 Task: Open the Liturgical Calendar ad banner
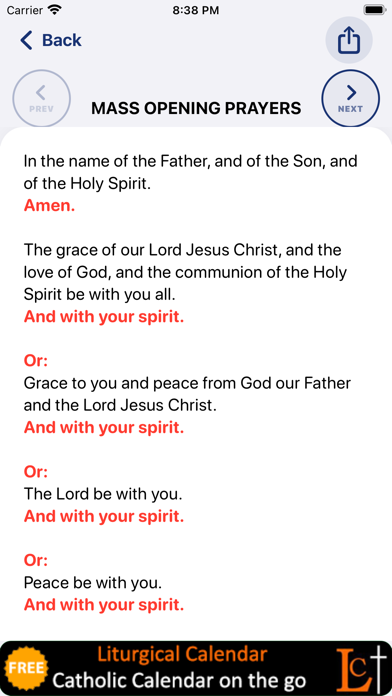(196, 668)
